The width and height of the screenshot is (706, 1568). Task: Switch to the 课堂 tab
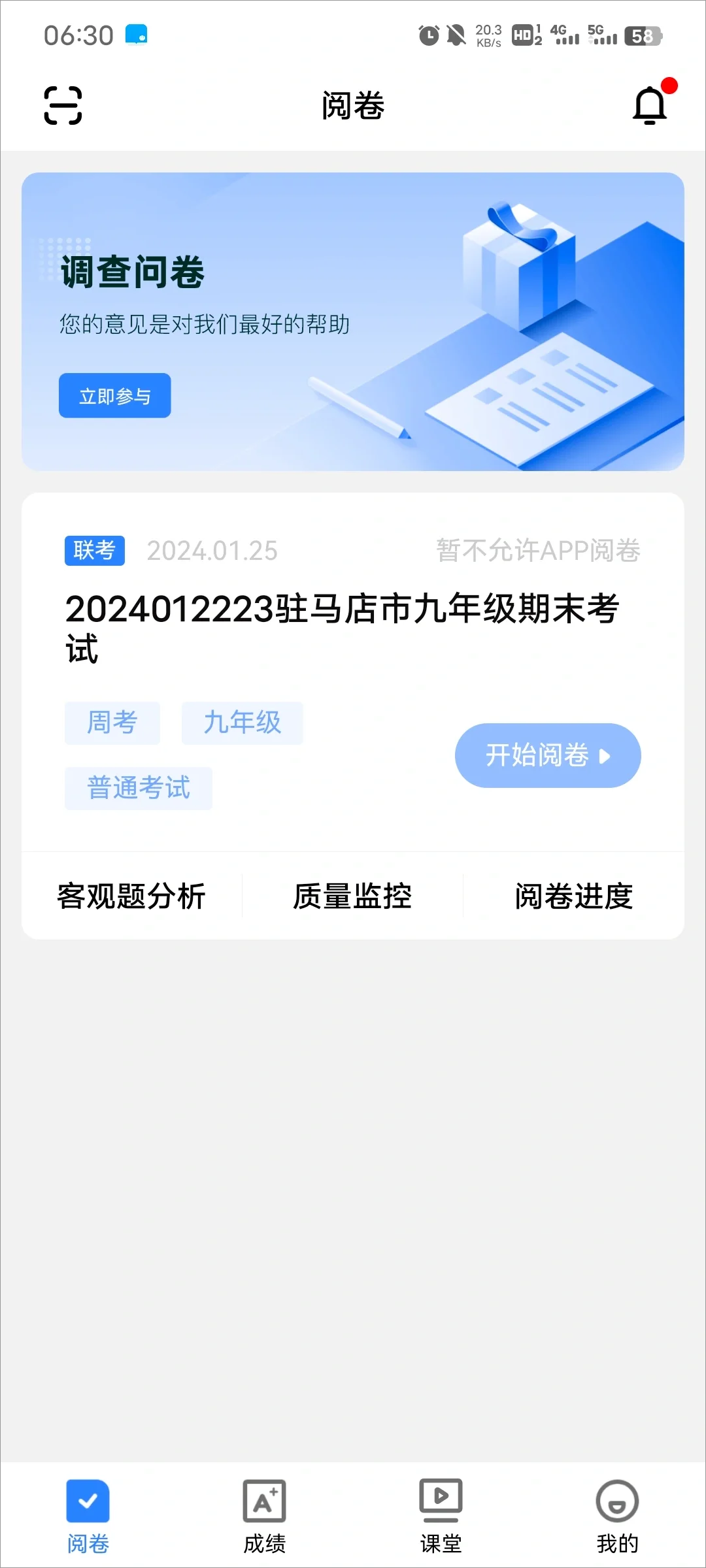click(441, 1516)
